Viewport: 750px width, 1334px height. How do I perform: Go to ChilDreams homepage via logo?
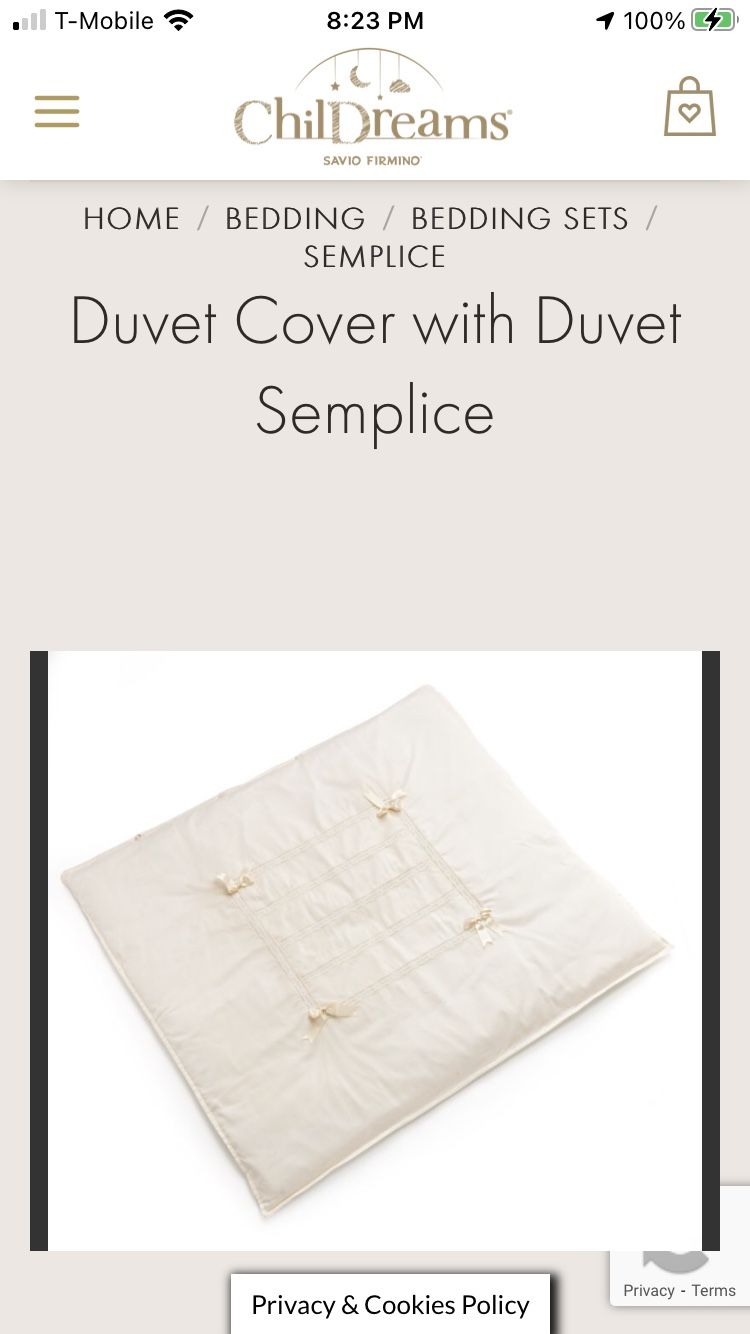point(373,110)
